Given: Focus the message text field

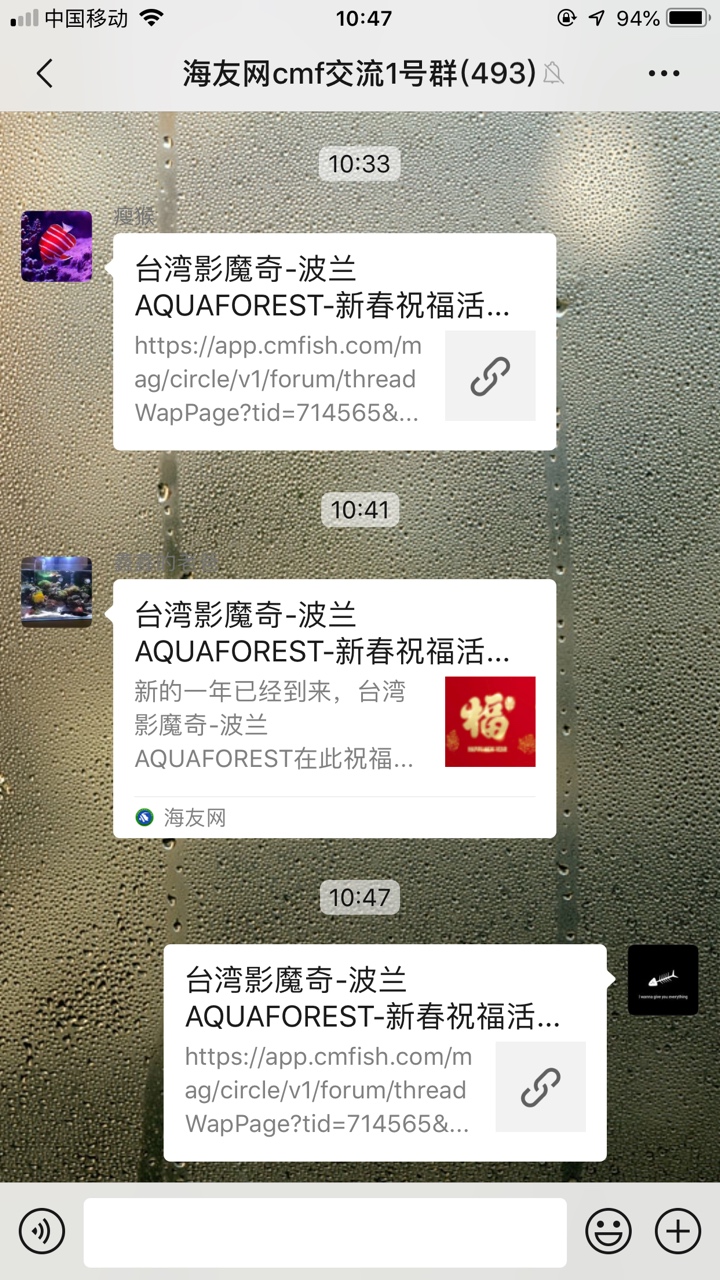Looking at the screenshot, I should coord(324,1232).
